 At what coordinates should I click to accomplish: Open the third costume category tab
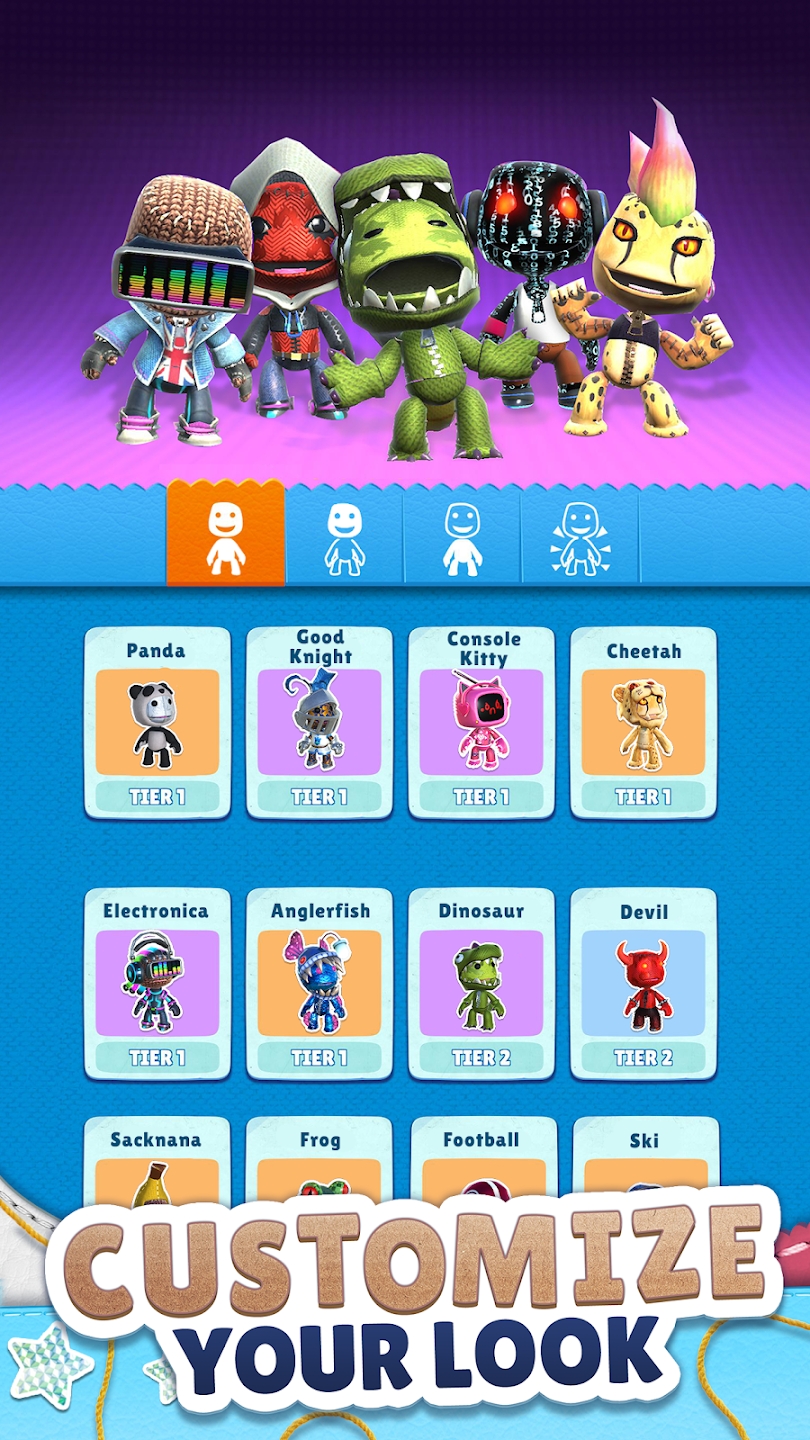coord(462,536)
